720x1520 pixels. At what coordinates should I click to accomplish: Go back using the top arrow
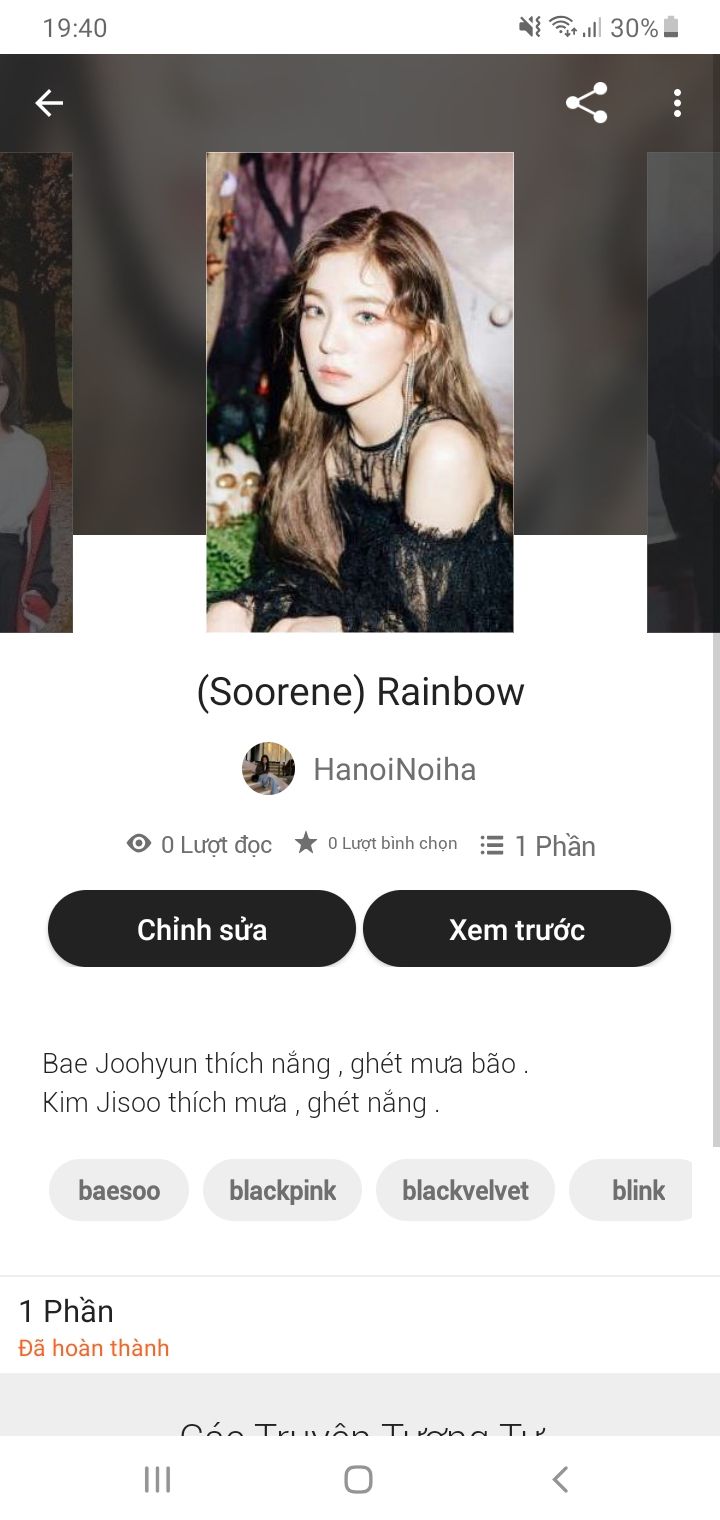pyautogui.click(x=49, y=103)
